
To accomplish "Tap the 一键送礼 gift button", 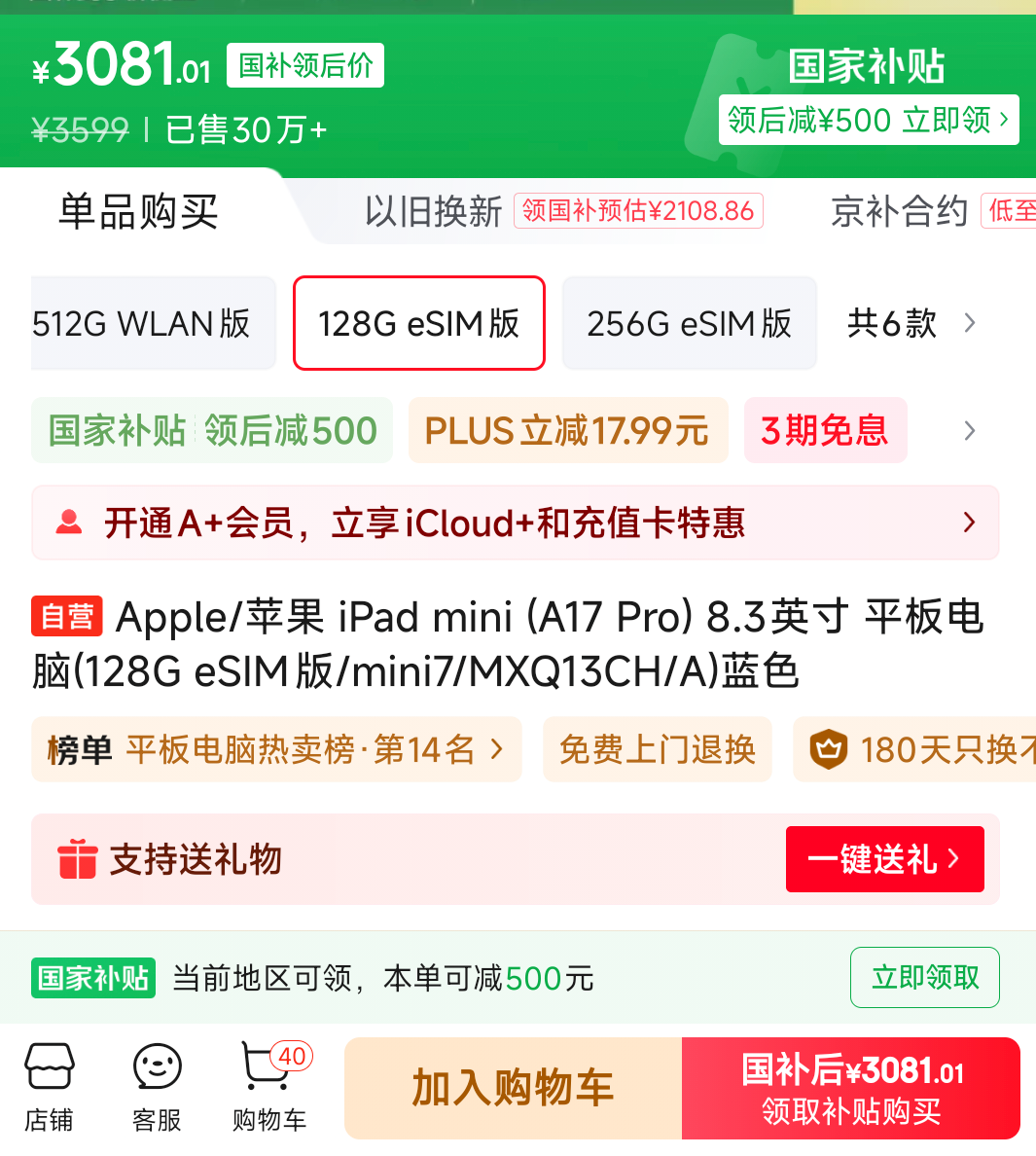I will click(884, 859).
